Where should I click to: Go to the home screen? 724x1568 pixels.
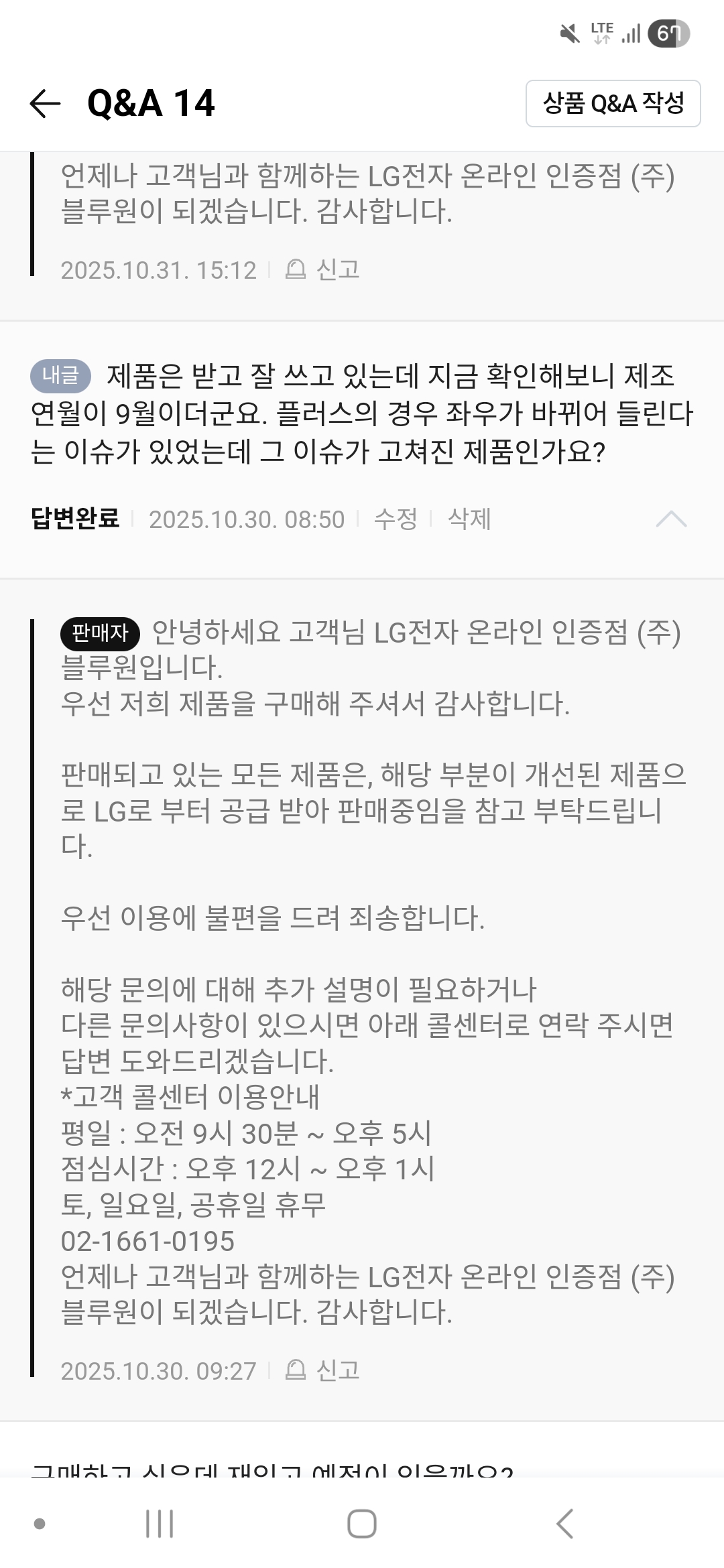click(x=362, y=1524)
